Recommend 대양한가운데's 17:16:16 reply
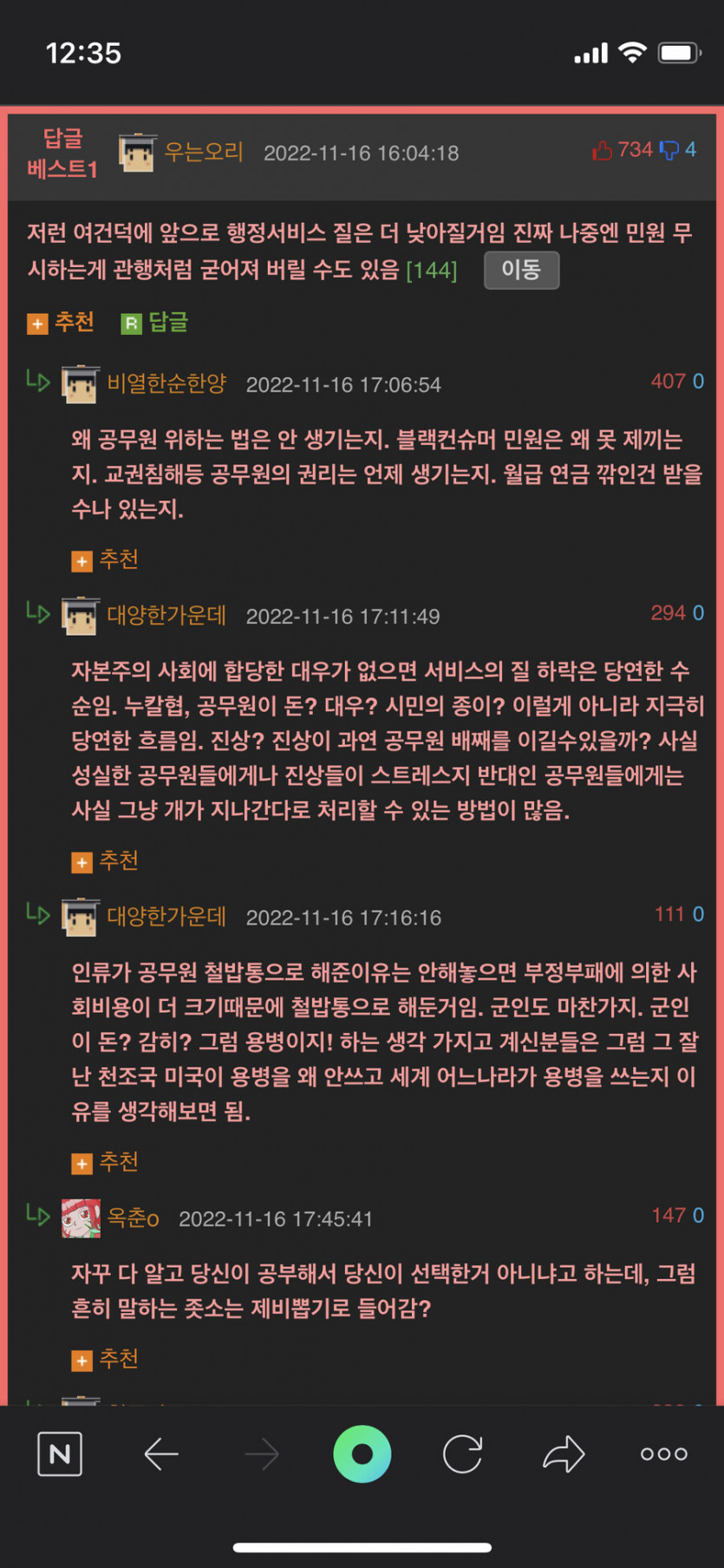724x1568 pixels. click(105, 1162)
